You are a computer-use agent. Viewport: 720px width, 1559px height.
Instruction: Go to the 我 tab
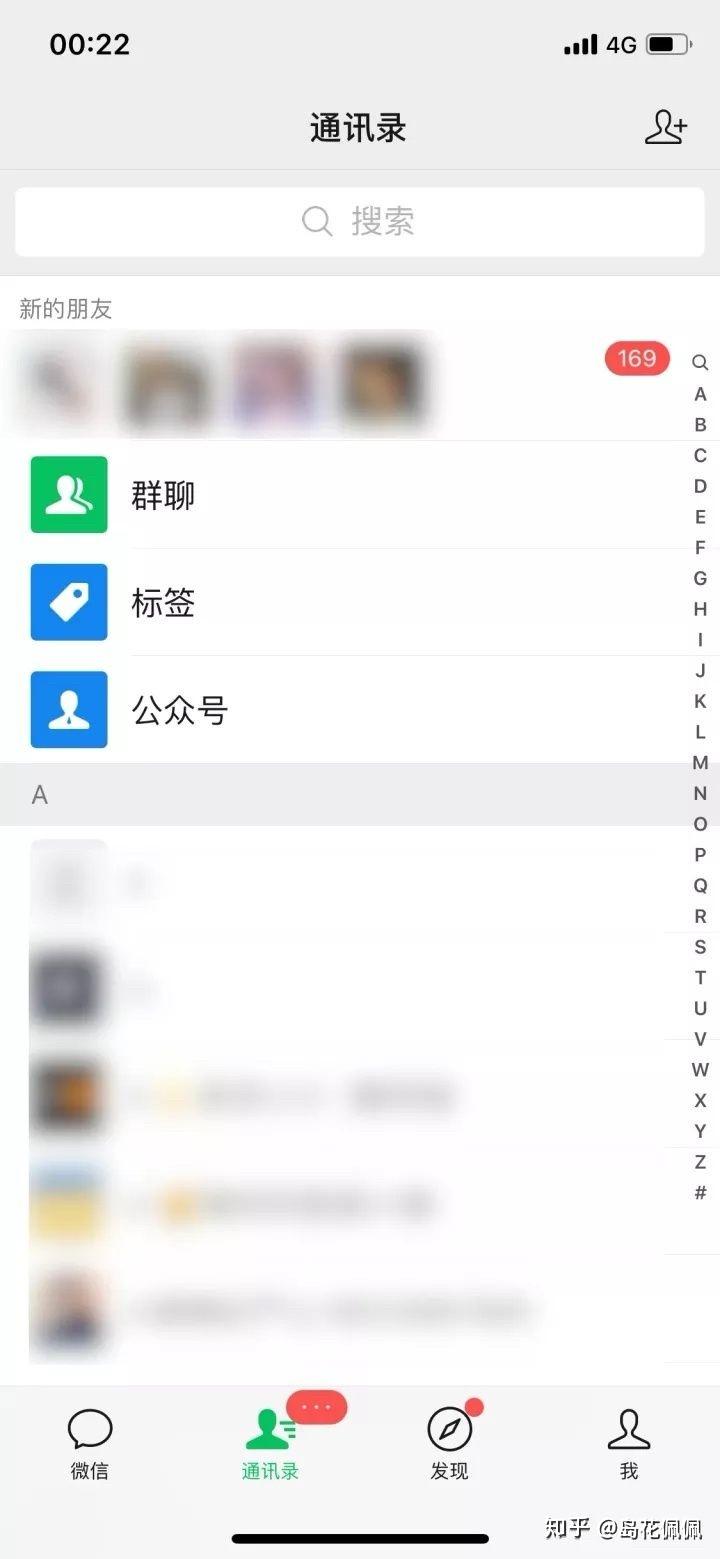(x=629, y=1443)
